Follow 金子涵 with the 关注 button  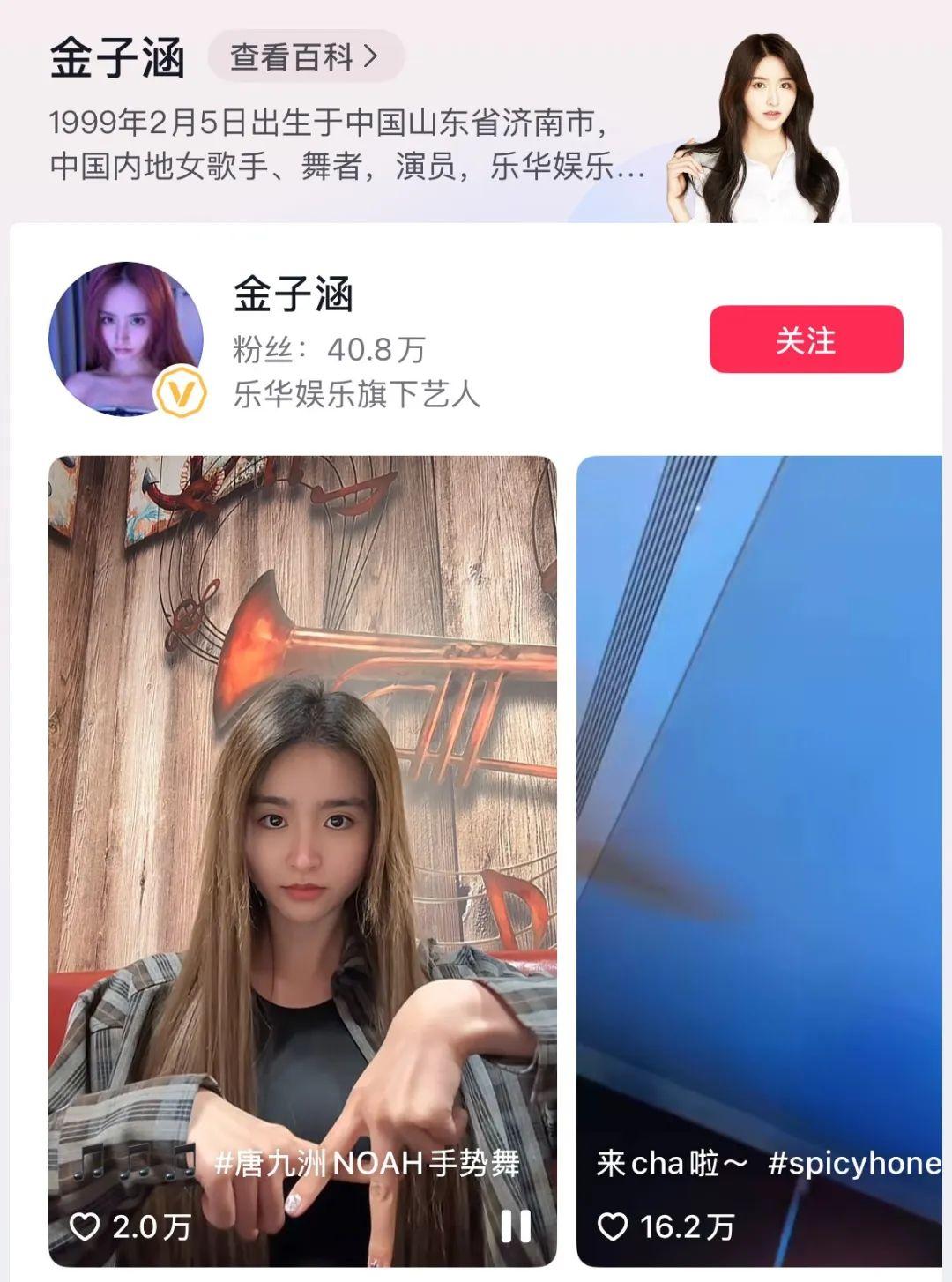(x=806, y=340)
